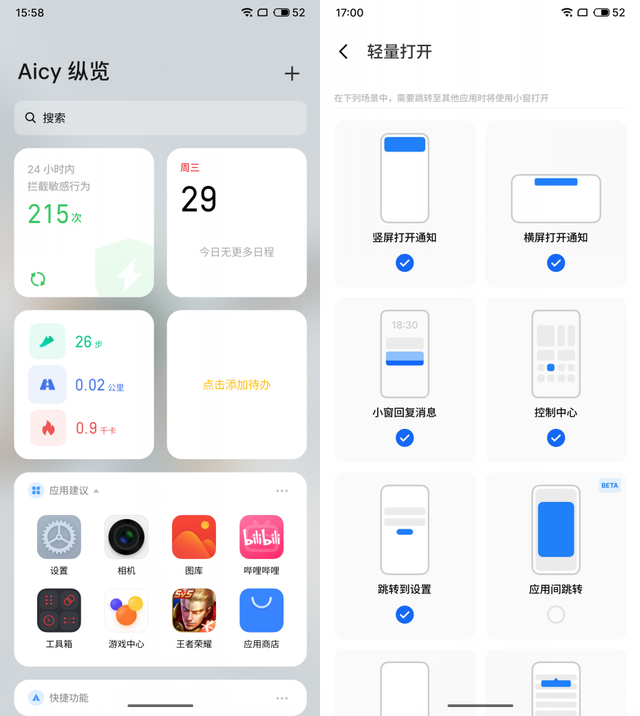Enable 应用间跳转
Image resolution: width=640 pixels, height=716 pixels.
click(x=556, y=615)
